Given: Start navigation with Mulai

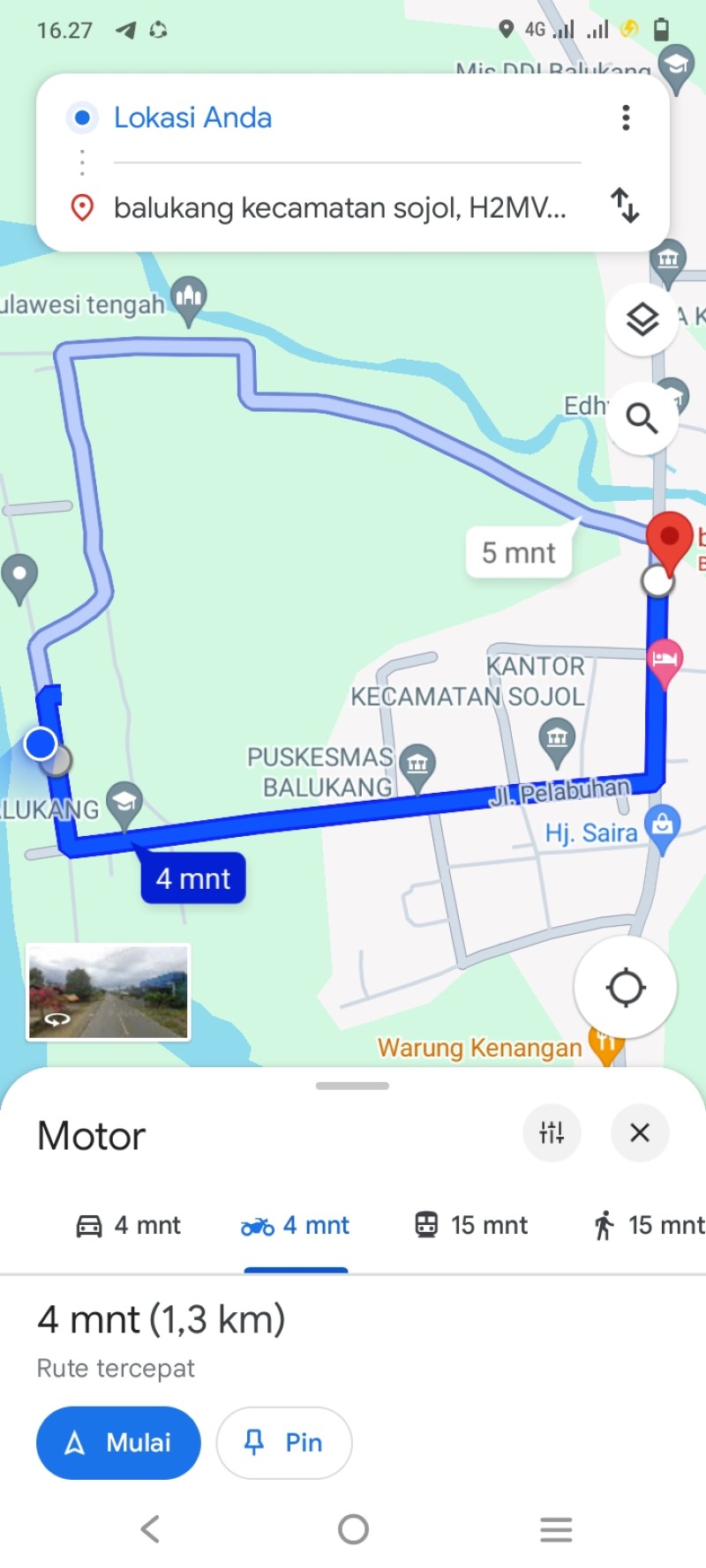Looking at the screenshot, I should [118, 1443].
